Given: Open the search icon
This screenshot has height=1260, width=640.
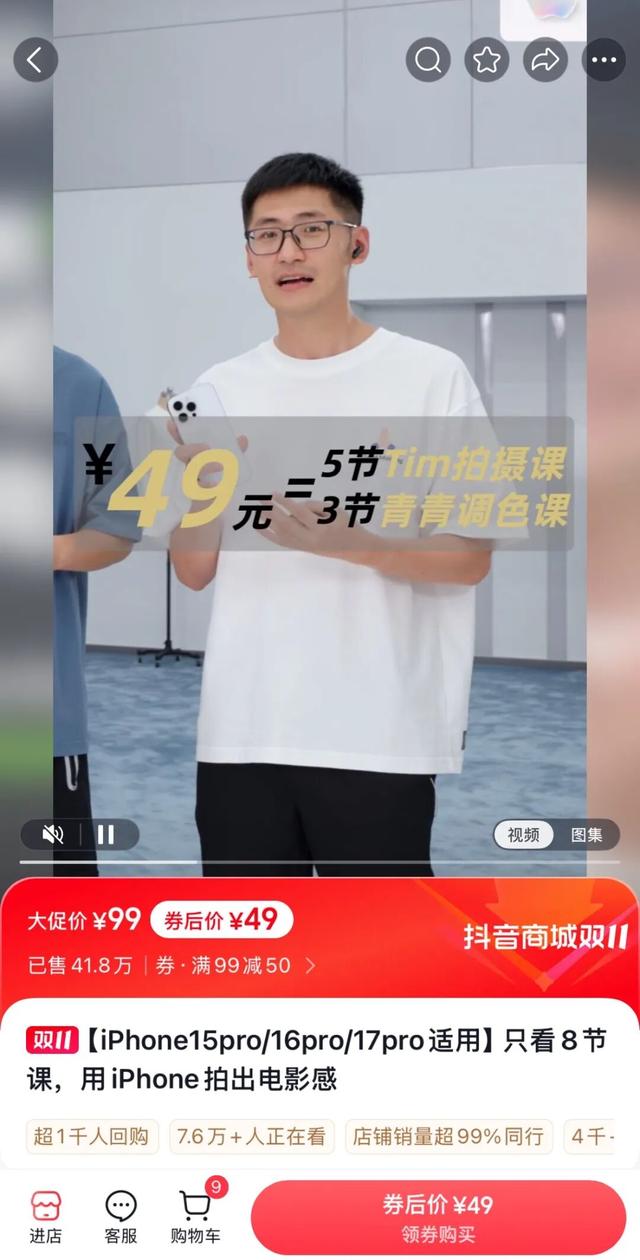Looking at the screenshot, I should point(428,60).
